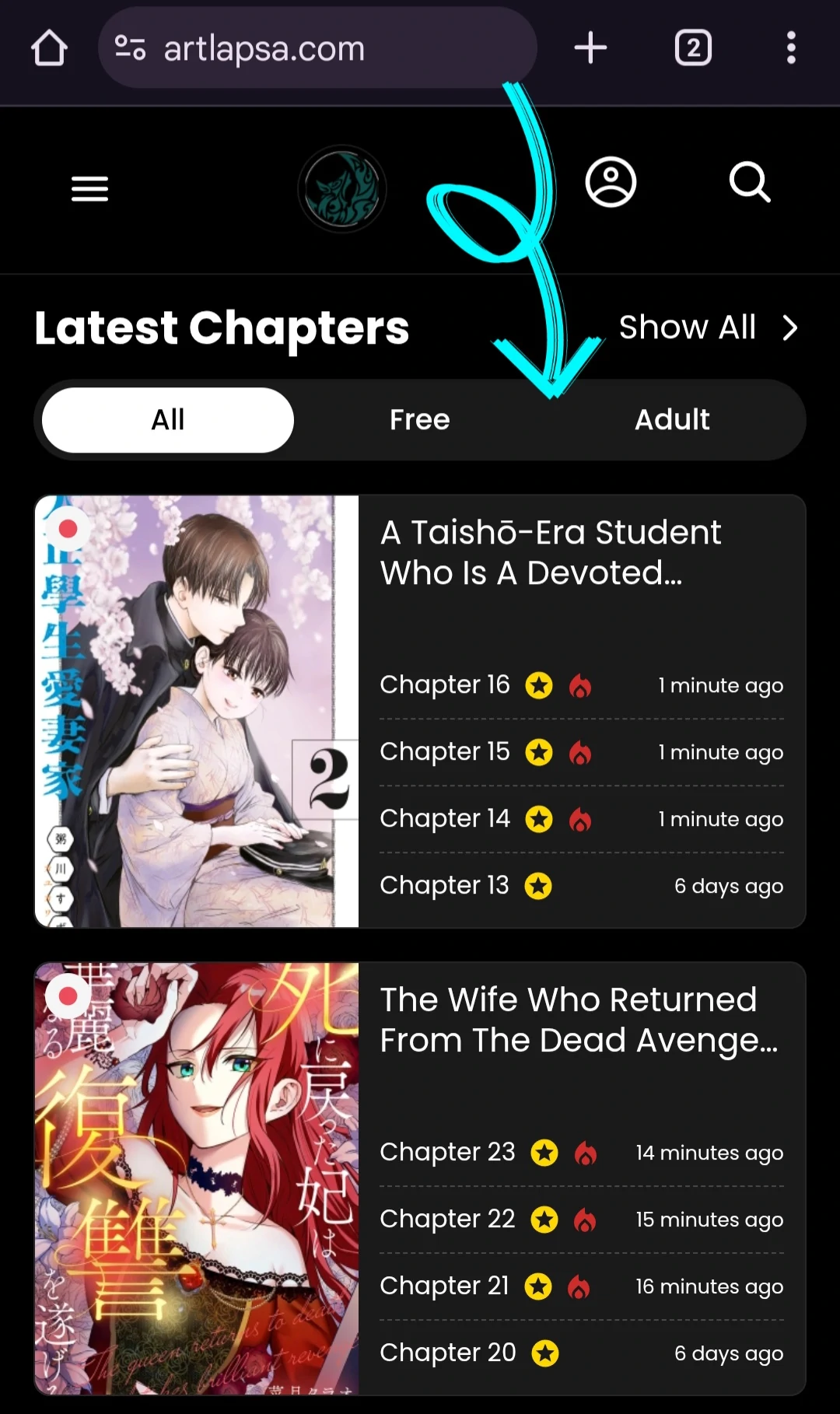Open Chapter 21 of The Wife Who Returned
This screenshot has height=1414, width=840.
(444, 1286)
